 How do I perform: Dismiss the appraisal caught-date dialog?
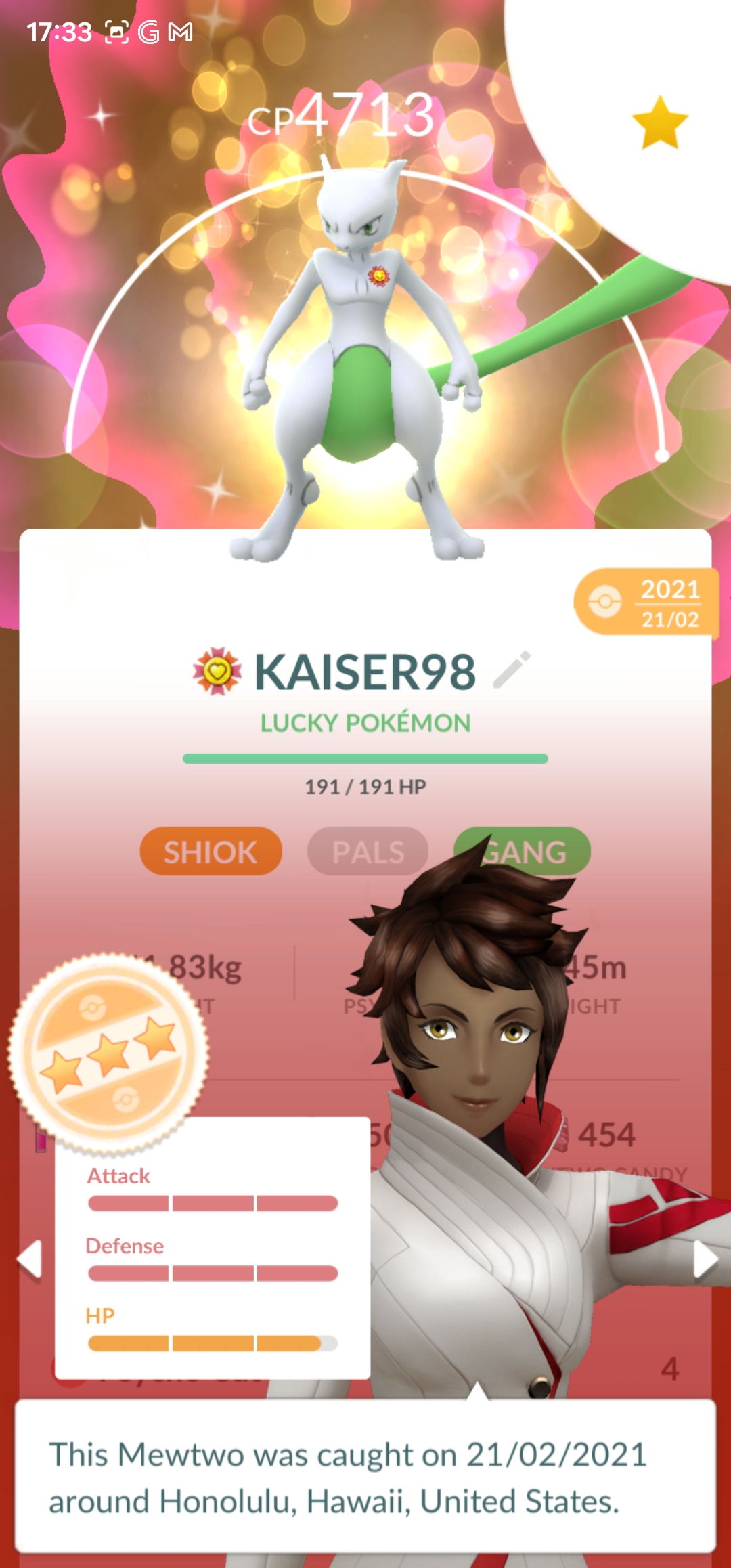(365, 1477)
